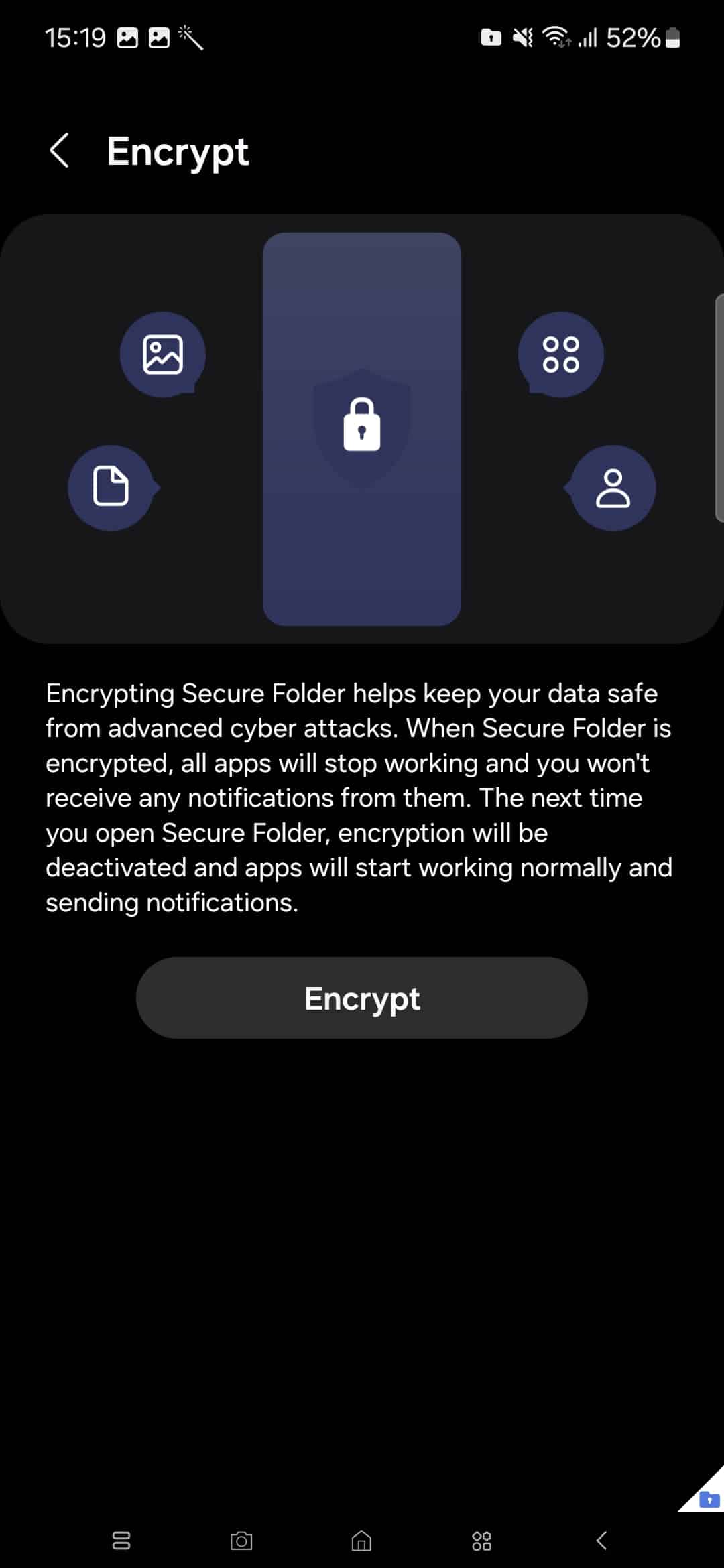724x1568 pixels.
Task: Open recent apps in the navigation bar
Action: point(121,1541)
